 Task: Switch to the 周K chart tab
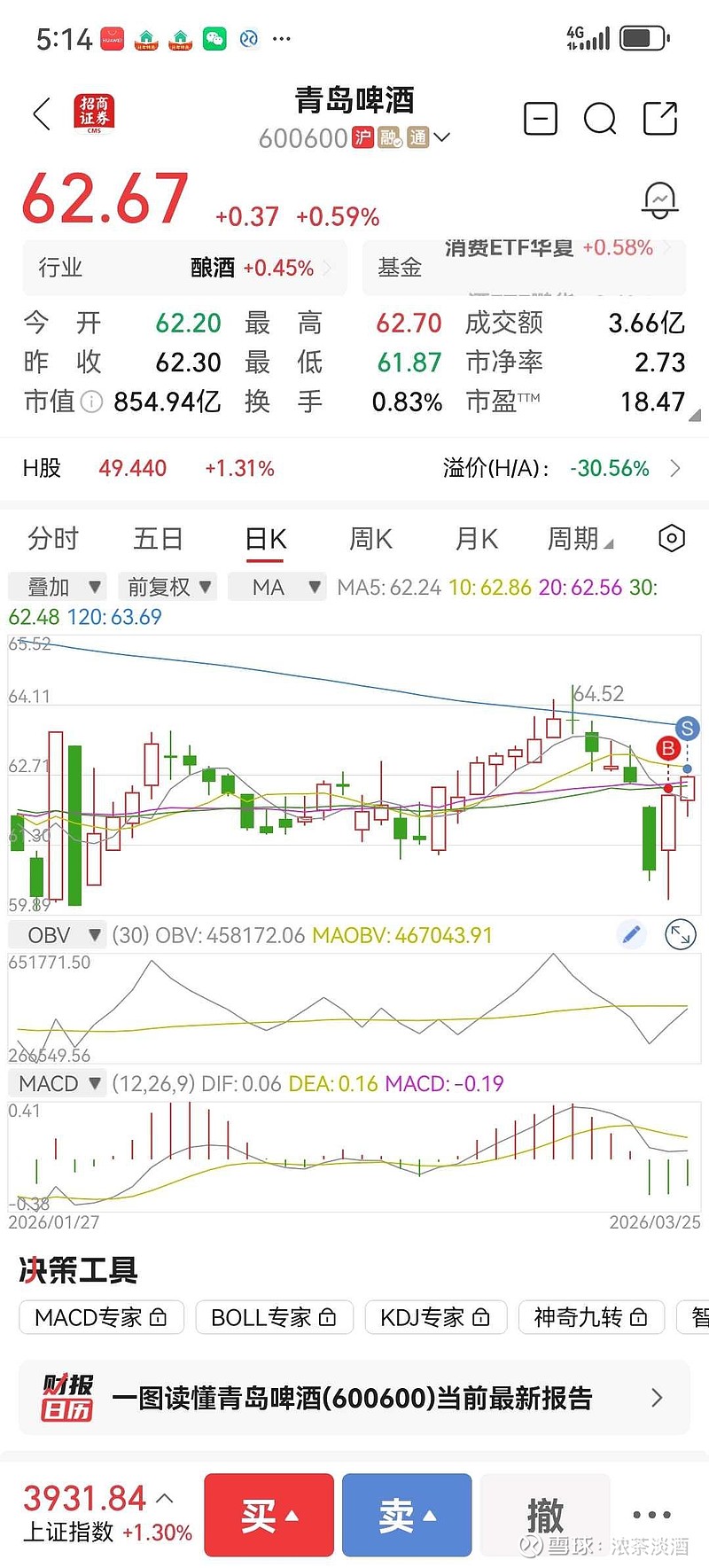pos(370,539)
